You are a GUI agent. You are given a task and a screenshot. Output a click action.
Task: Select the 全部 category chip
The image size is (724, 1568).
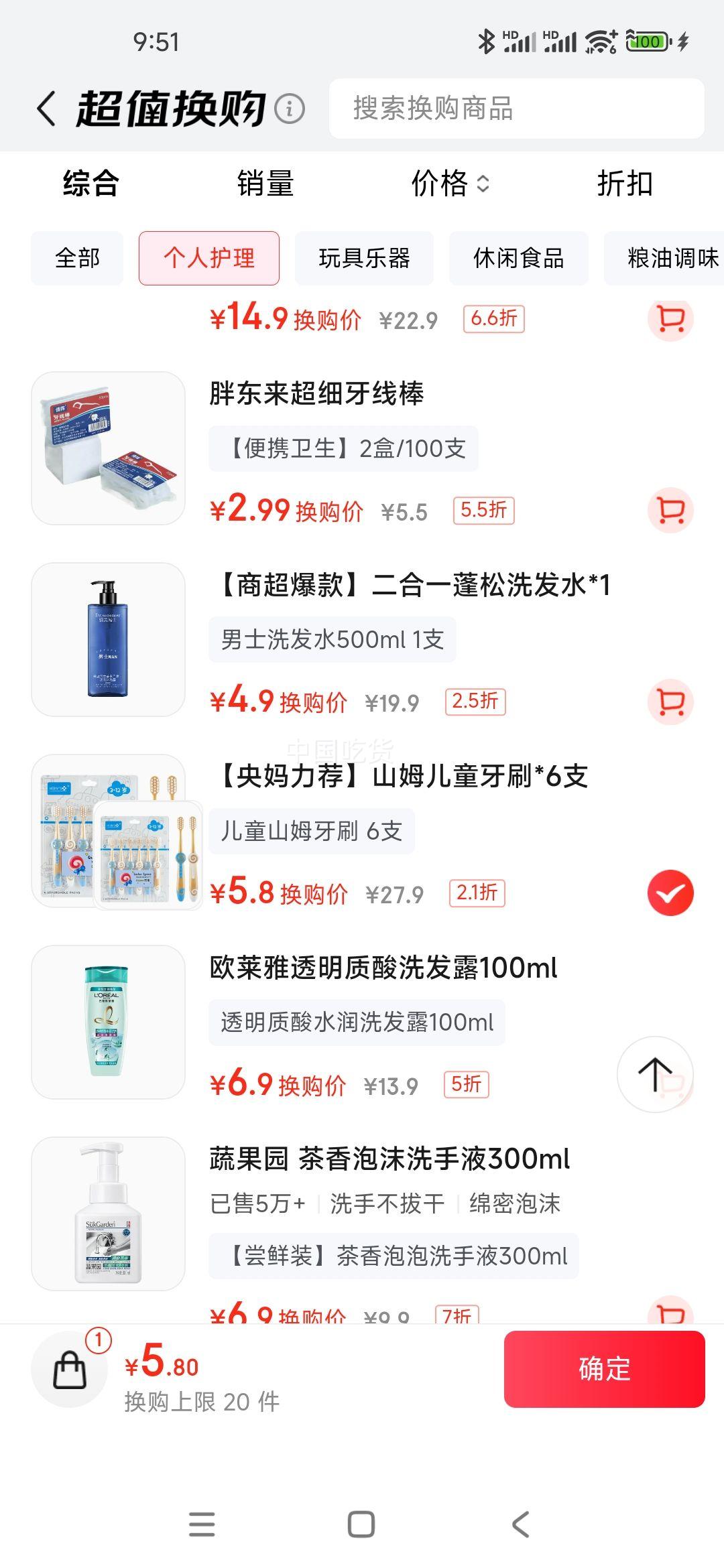tap(77, 258)
